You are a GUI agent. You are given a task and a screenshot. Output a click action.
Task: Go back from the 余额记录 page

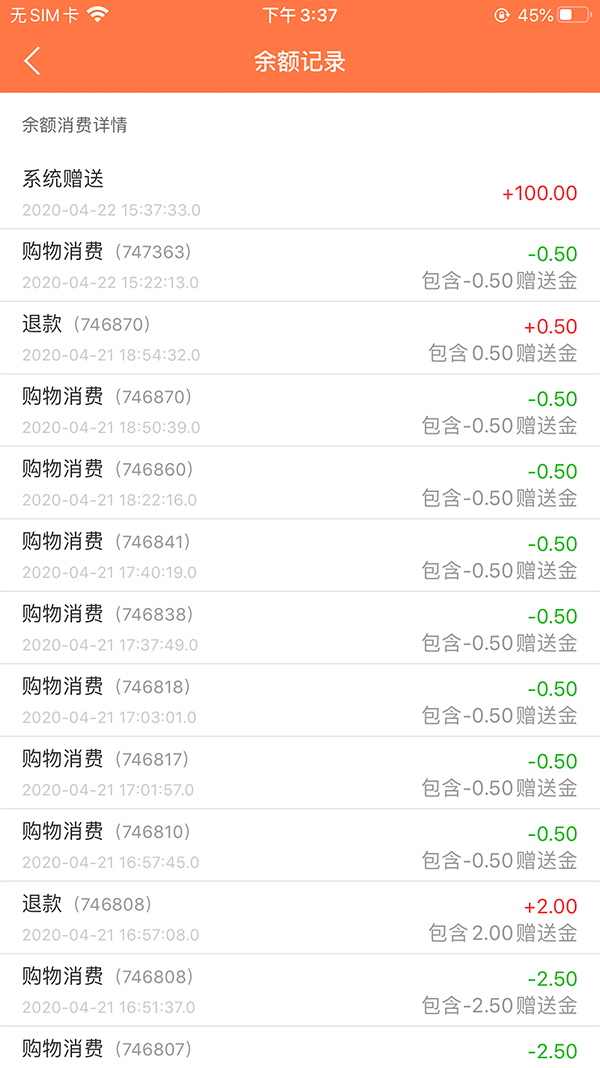[32, 61]
